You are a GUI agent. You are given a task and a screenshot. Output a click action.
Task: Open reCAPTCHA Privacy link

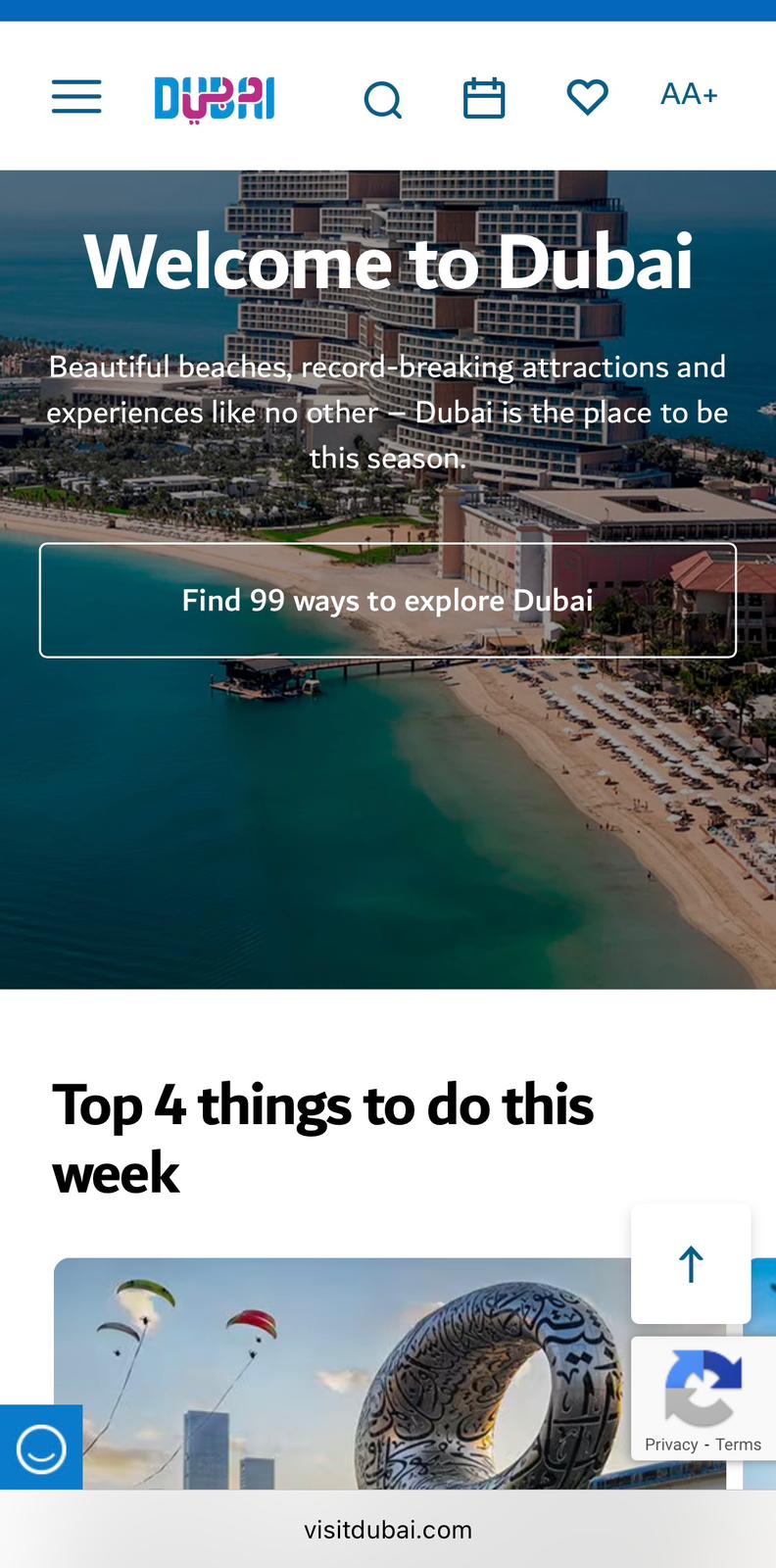[671, 1445]
